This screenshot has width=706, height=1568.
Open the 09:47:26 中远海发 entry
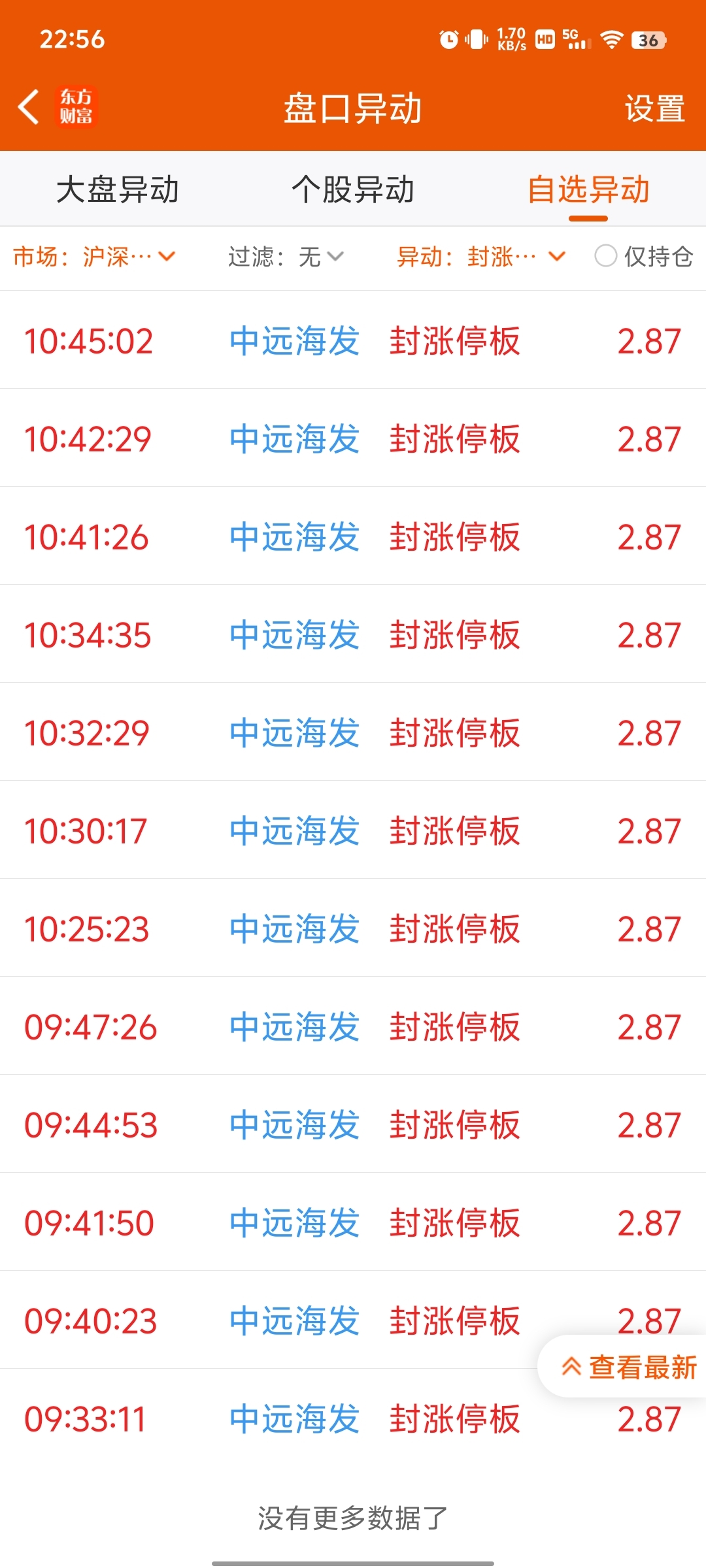click(353, 1026)
